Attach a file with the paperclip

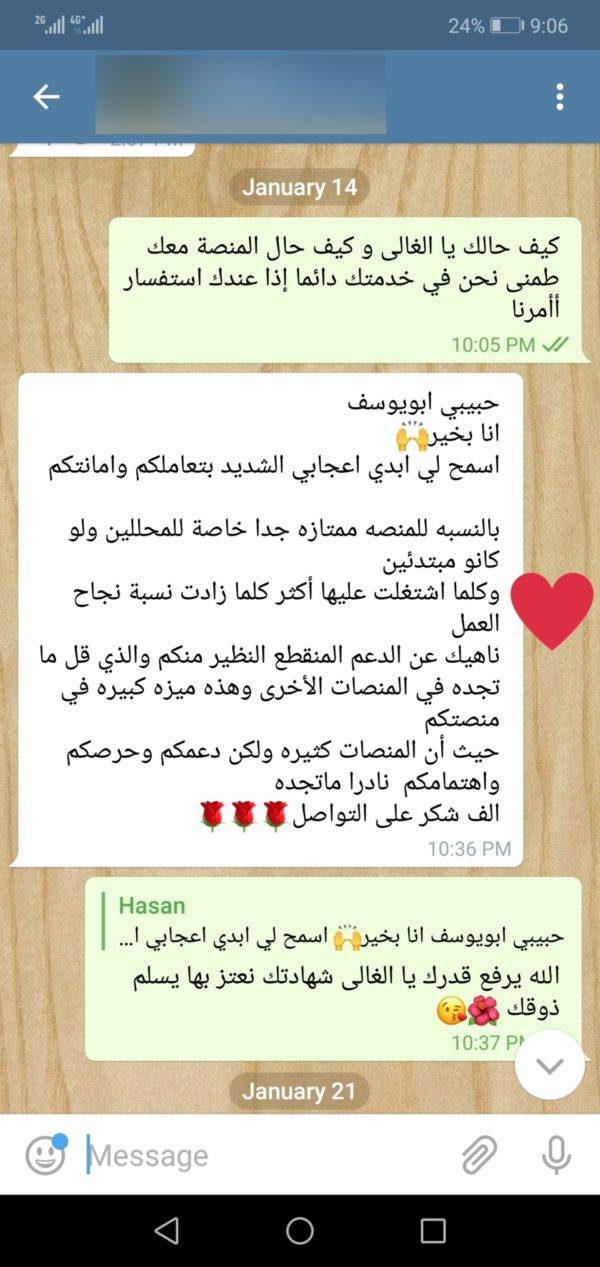coord(479,1155)
